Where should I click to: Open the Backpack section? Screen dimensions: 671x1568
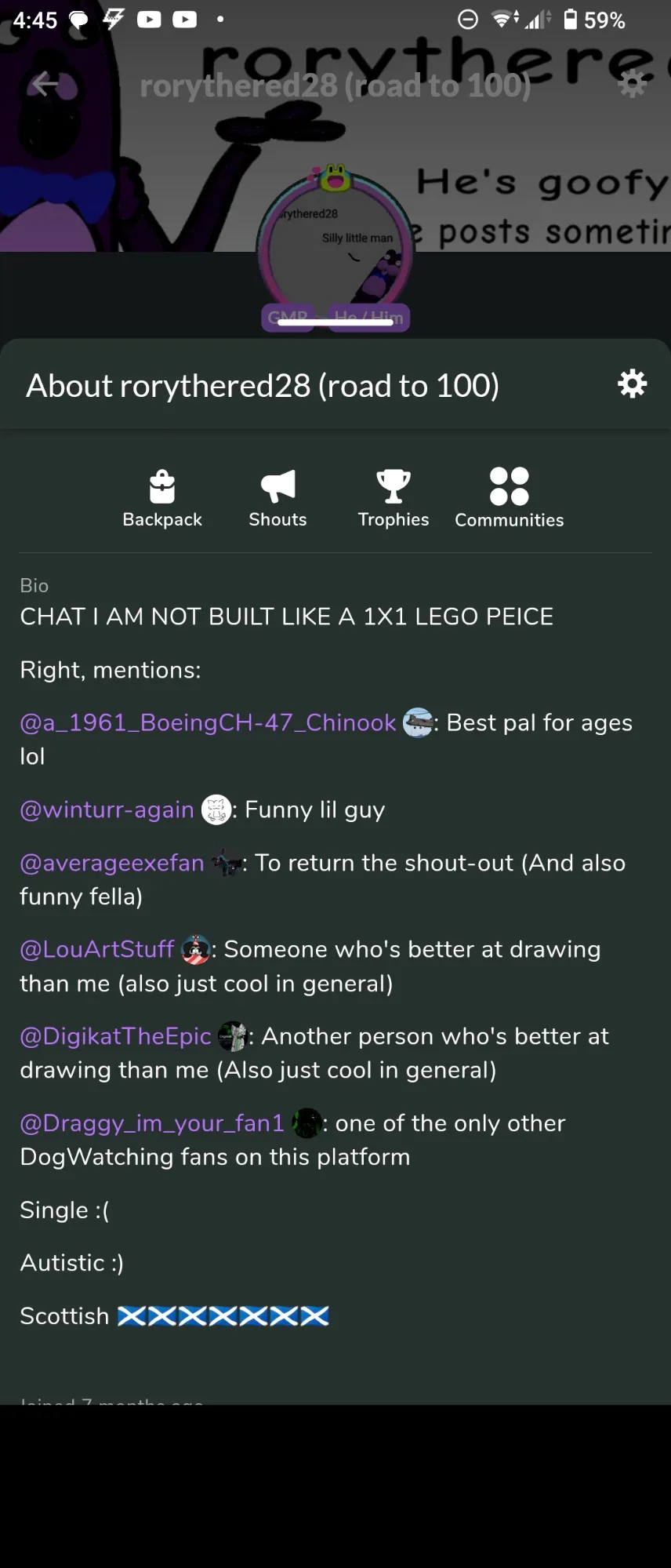pyautogui.click(x=162, y=498)
